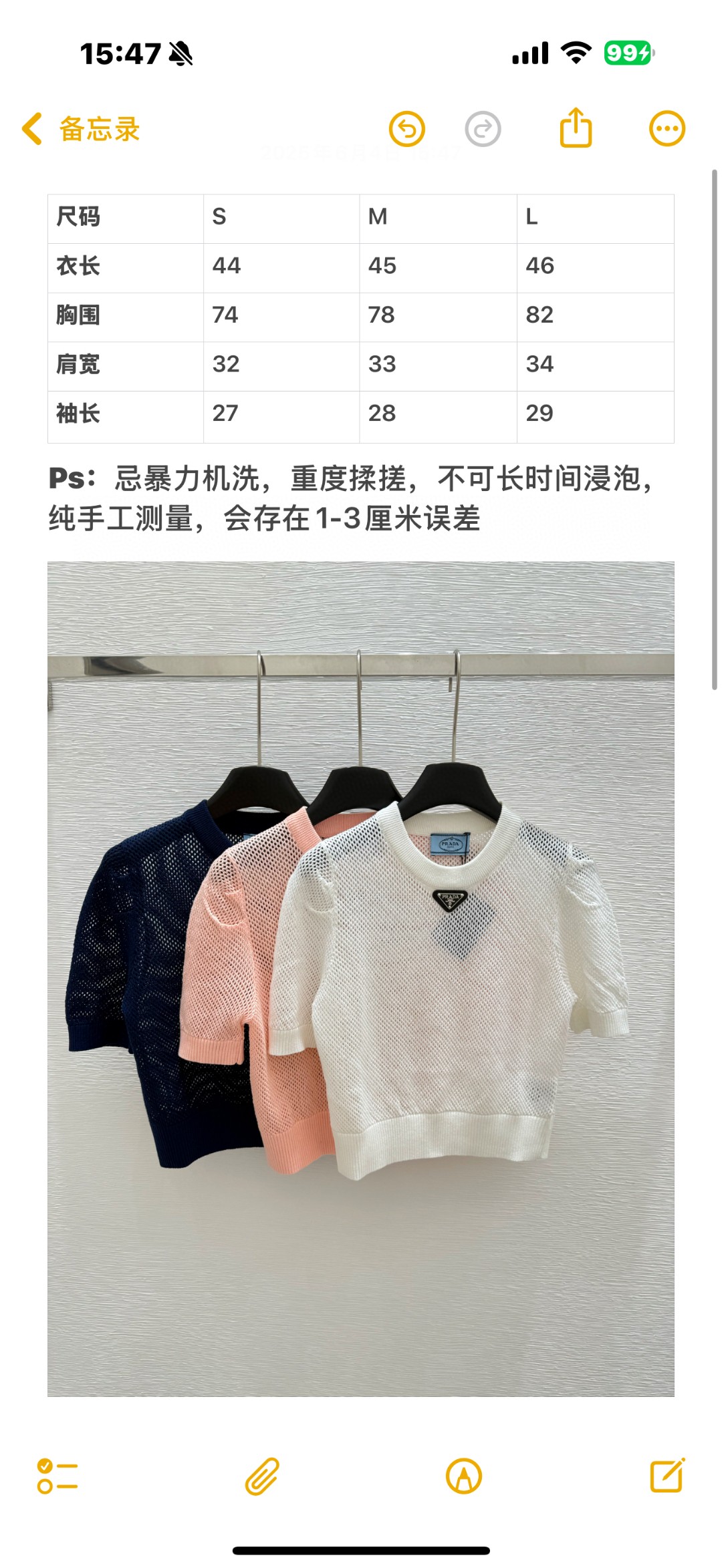Add a checklist to the note
This screenshot has height=1568, width=722.
point(57,1476)
